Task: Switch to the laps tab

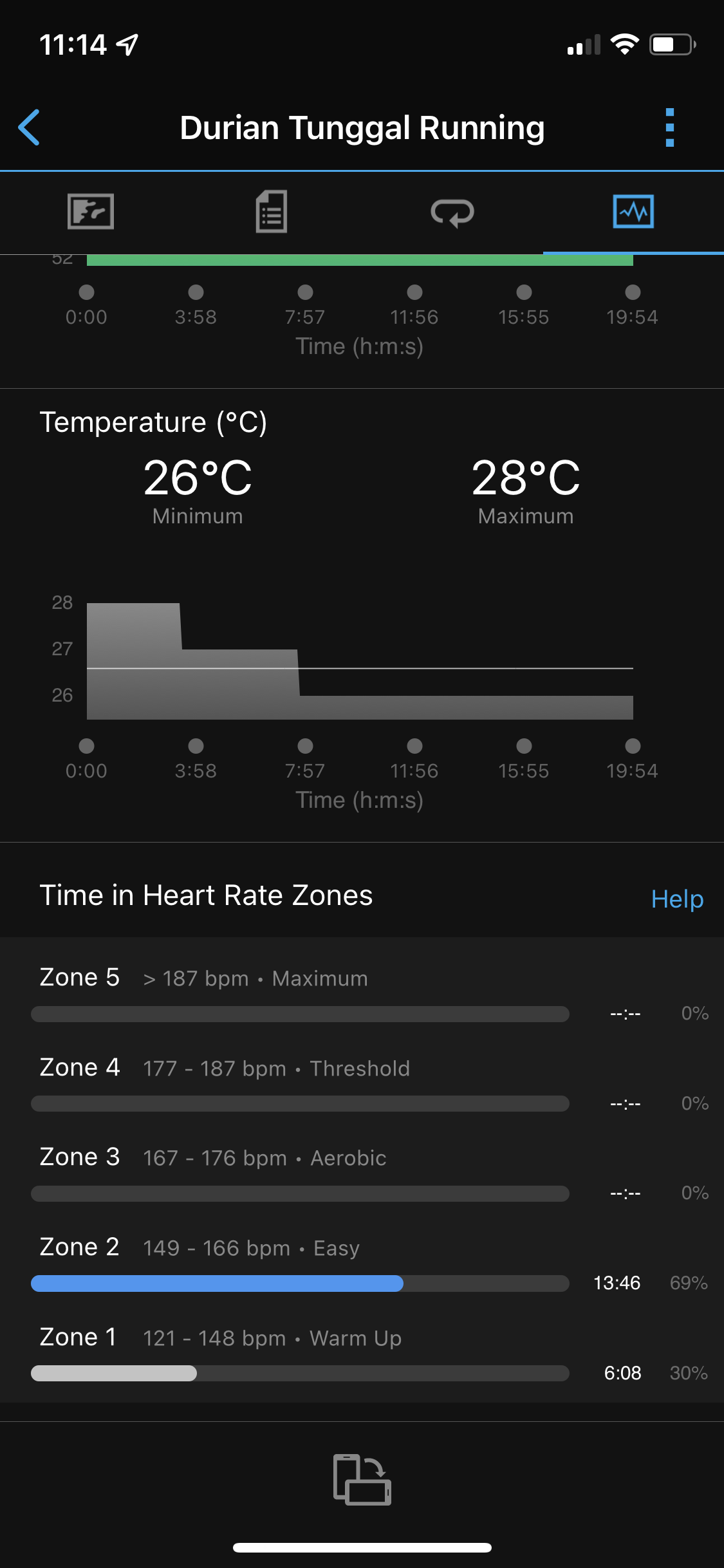Action: (x=452, y=212)
